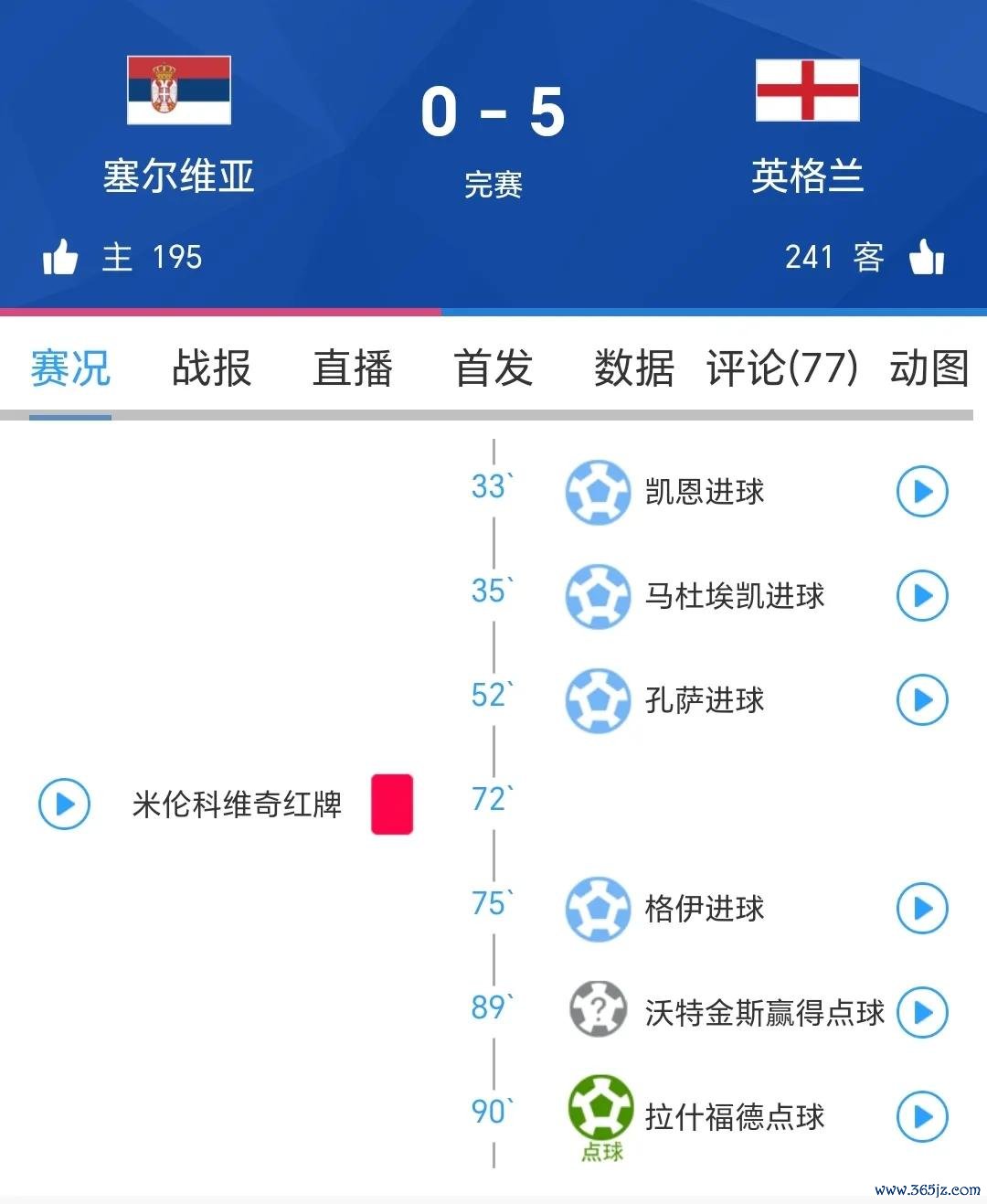
Task: Play the 格伊进球 replay
Action: pos(922,909)
